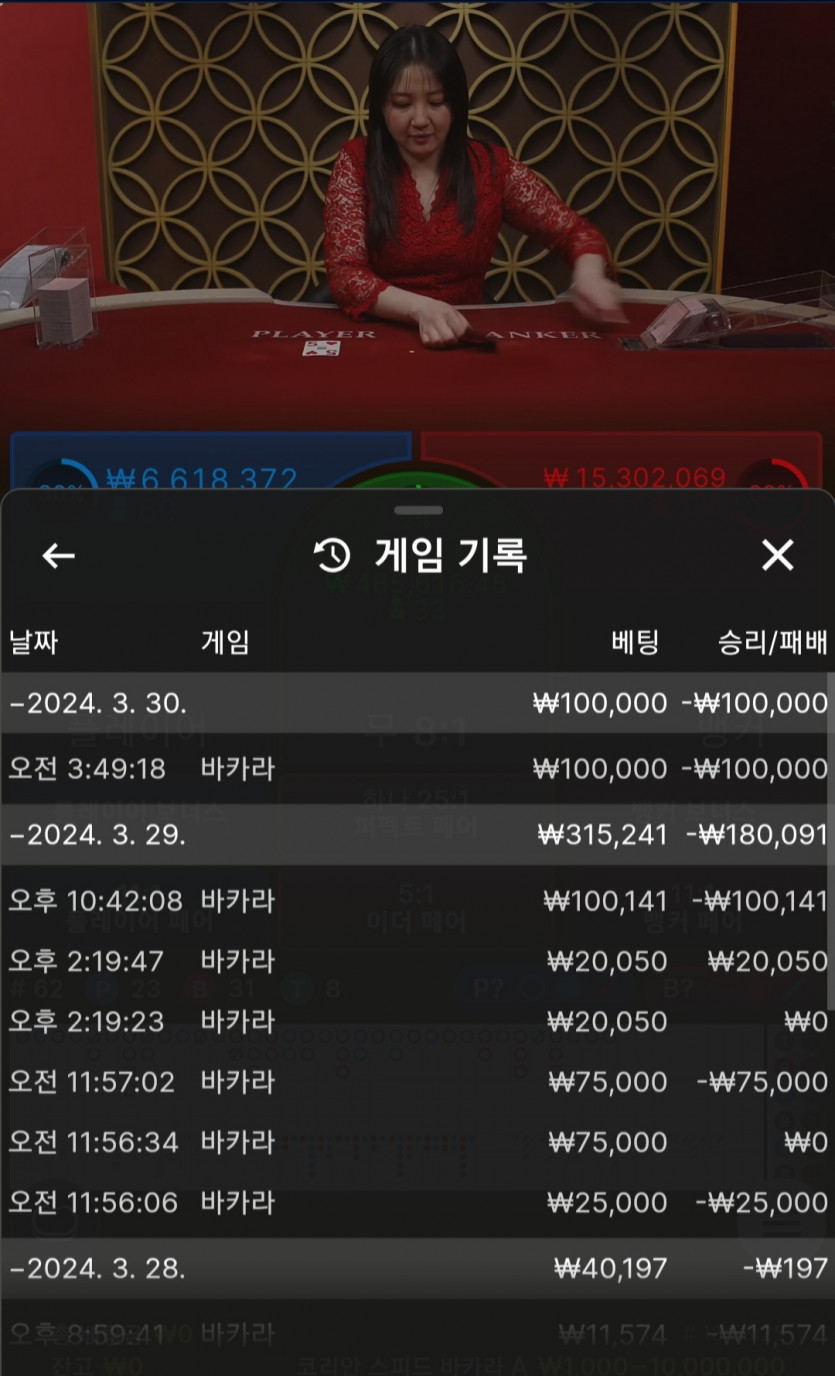Close the game history panel

(x=777, y=555)
